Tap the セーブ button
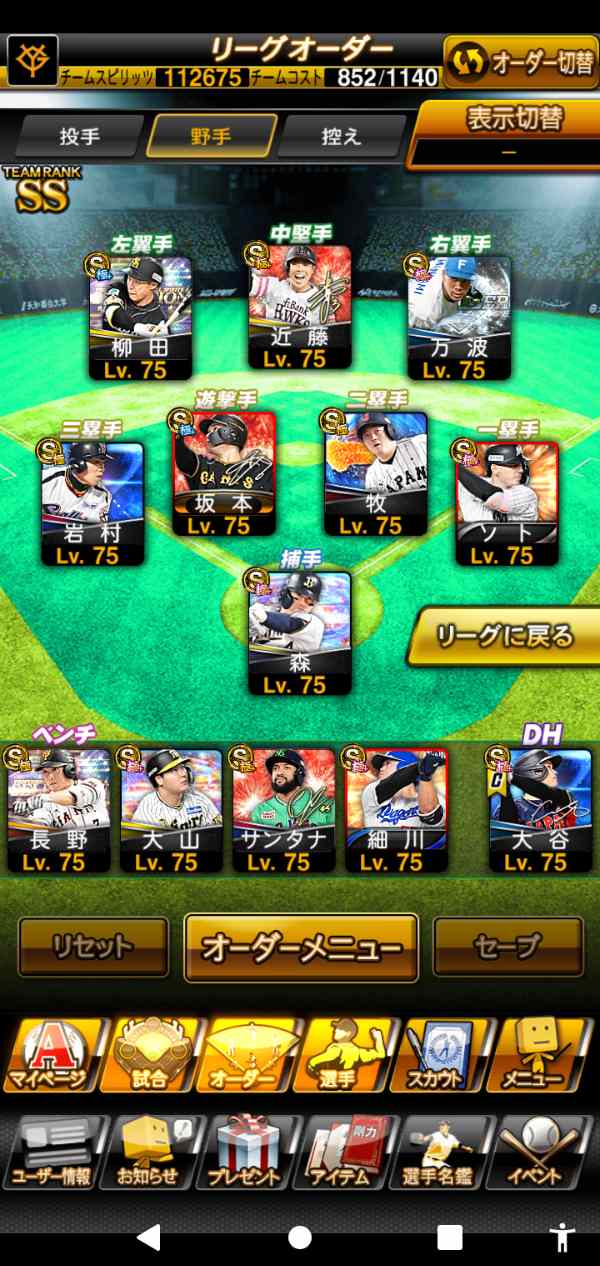The height and width of the screenshot is (1266, 600). tap(507, 946)
